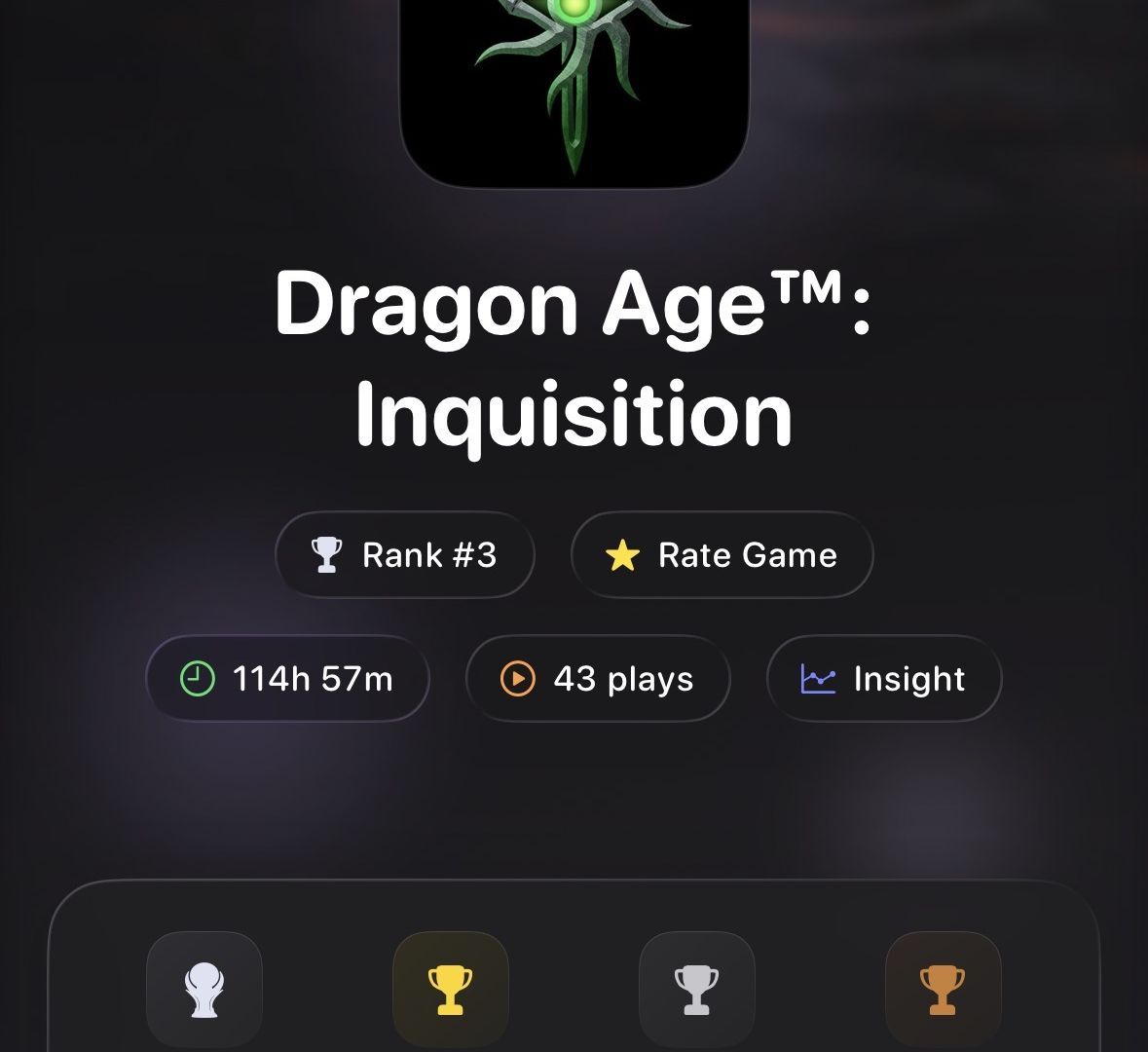Tap the Rate Game button
The height and width of the screenshot is (1052, 1148).
[x=722, y=555]
